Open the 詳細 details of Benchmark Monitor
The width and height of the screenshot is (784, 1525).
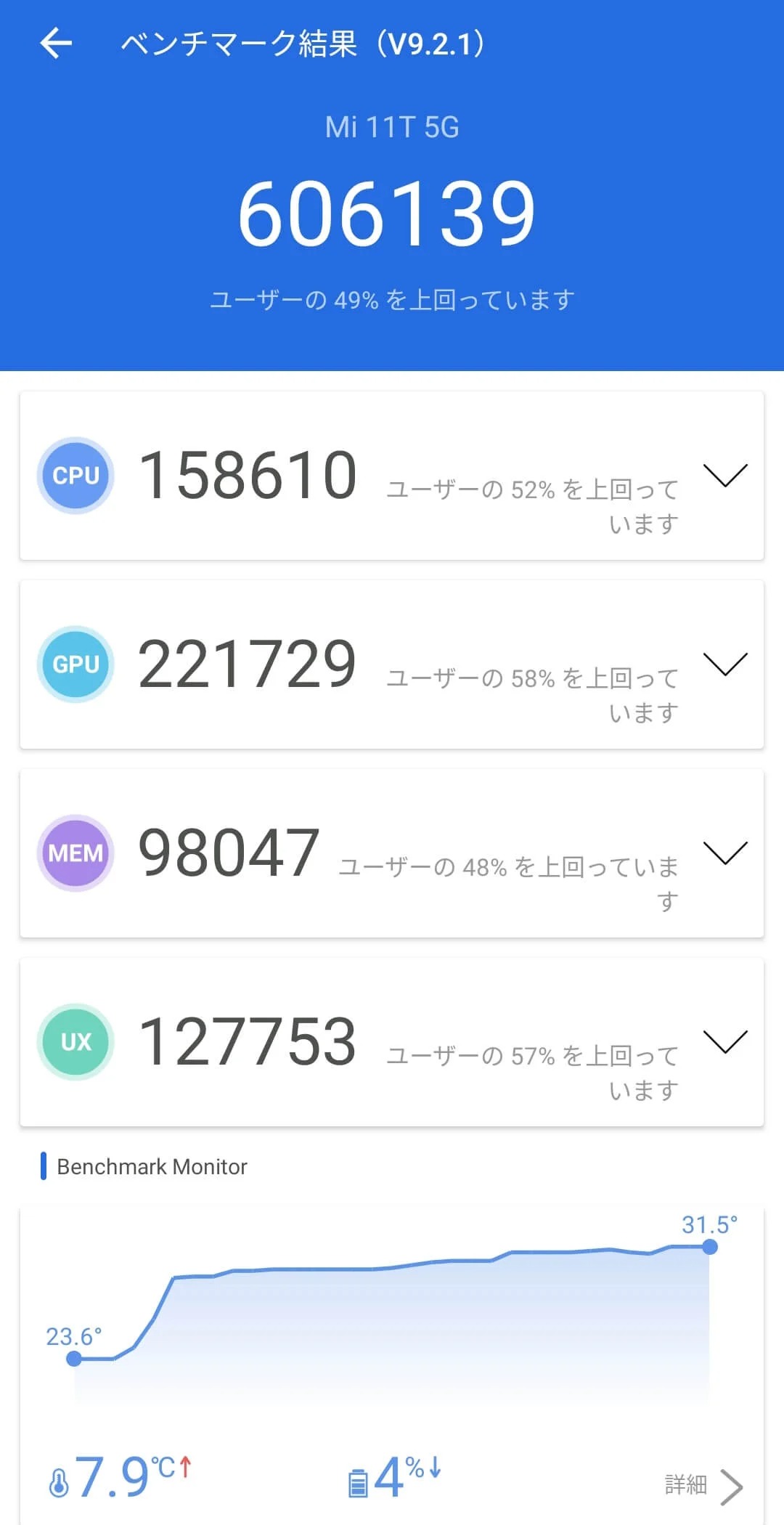703,1486
